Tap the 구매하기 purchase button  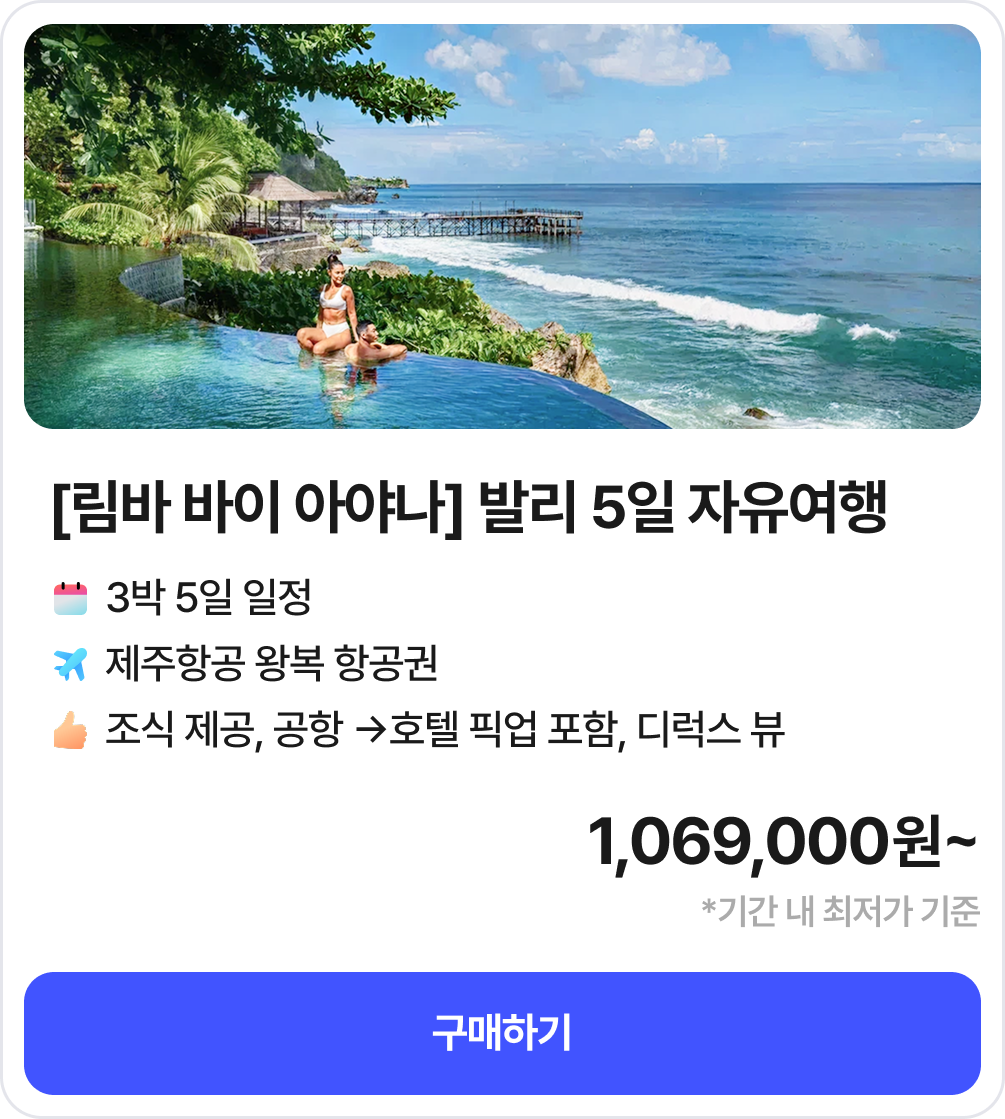[502, 1033]
